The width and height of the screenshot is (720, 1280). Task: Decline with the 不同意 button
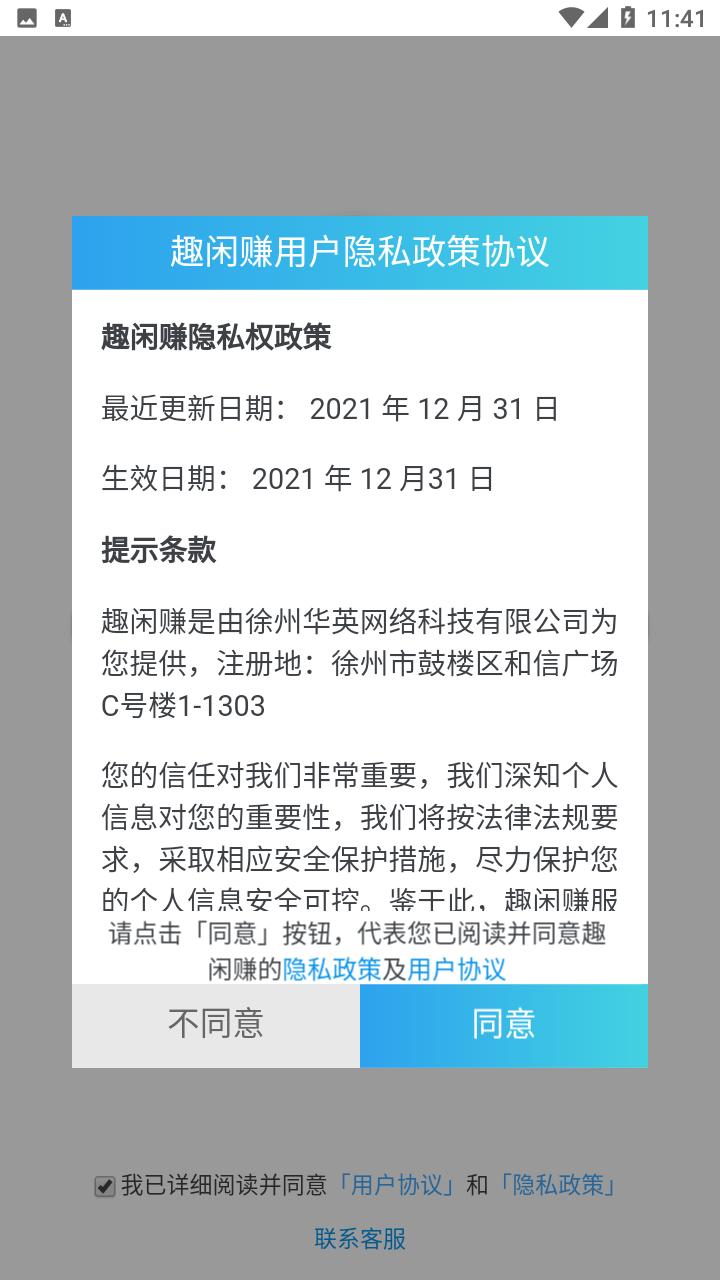pyautogui.click(x=216, y=1024)
